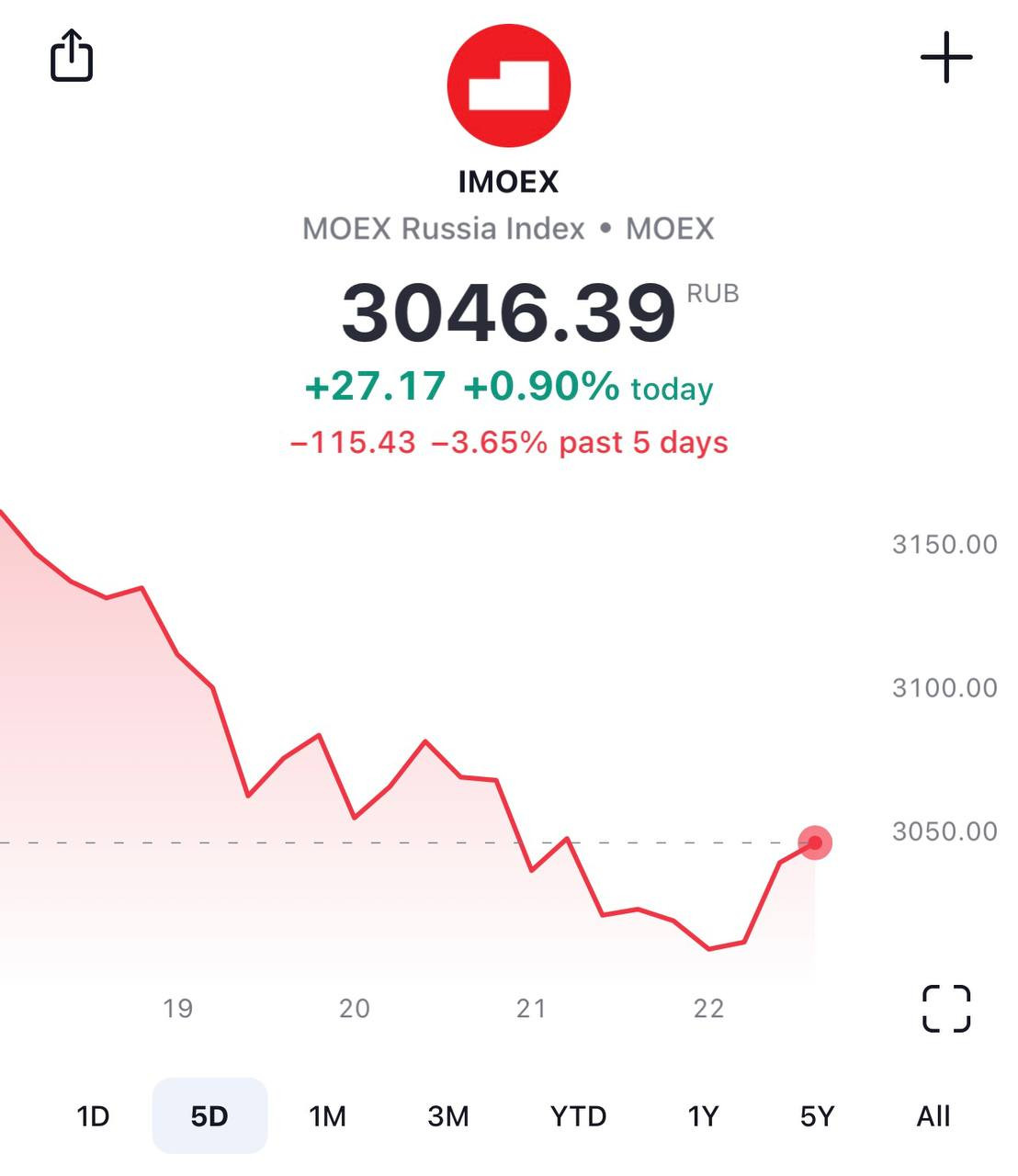Share the IMOEX index chart
The image size is (1018, 1176).
click(72, 55)
